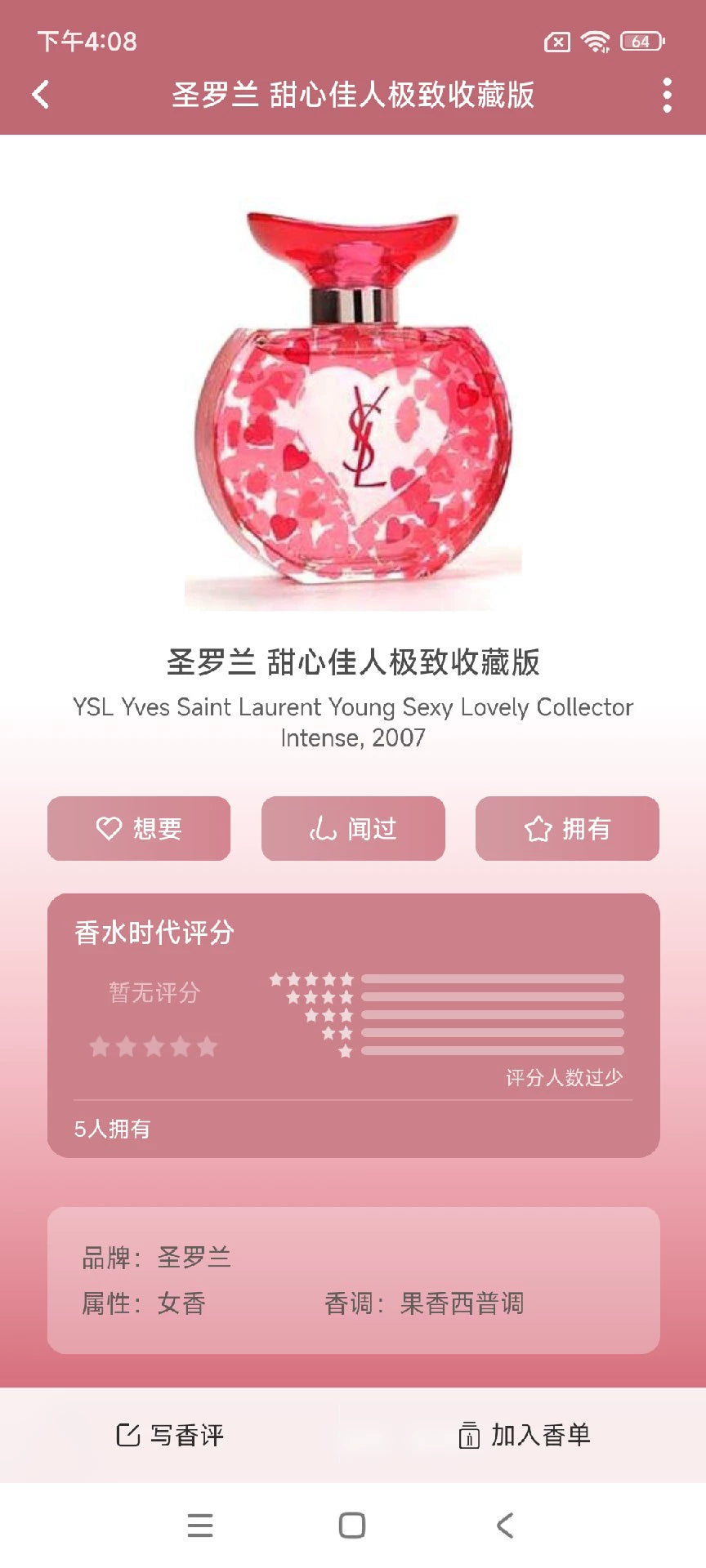Open the three-dot overflow menu
This screenshot has height=1568, width=706.
(x=668, y=95)
